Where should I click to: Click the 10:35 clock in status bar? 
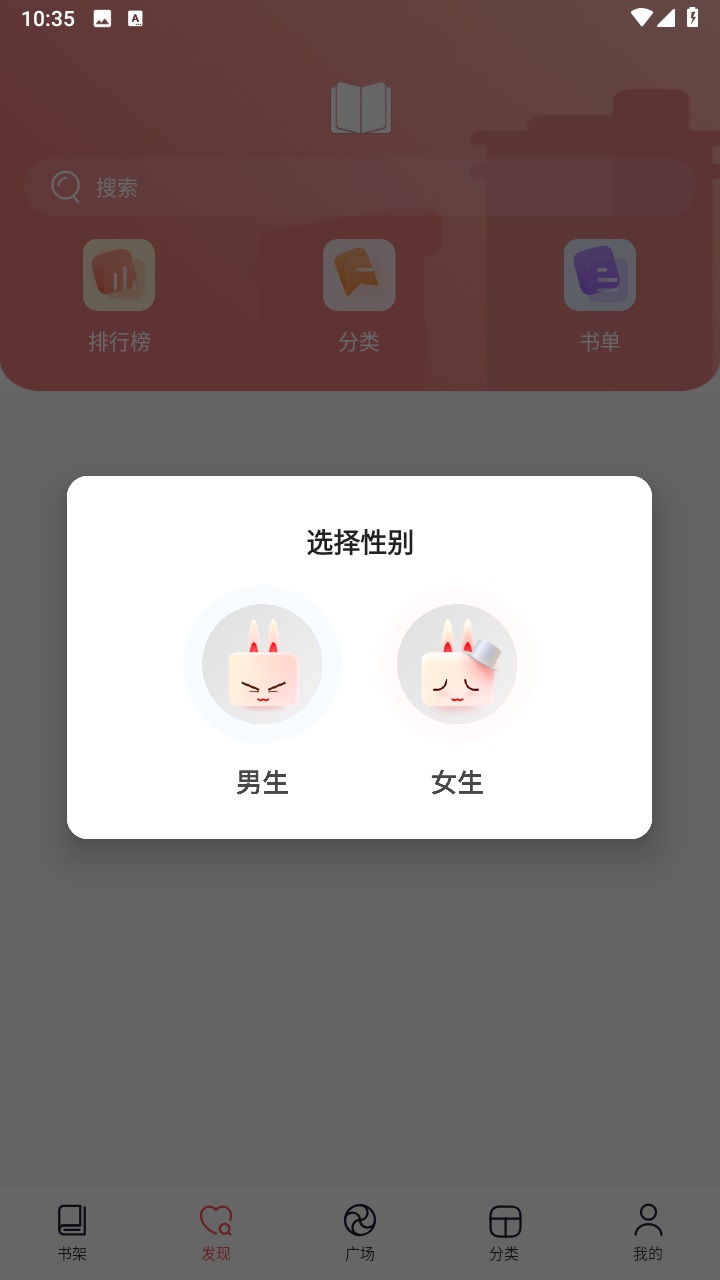pos(46,18)
